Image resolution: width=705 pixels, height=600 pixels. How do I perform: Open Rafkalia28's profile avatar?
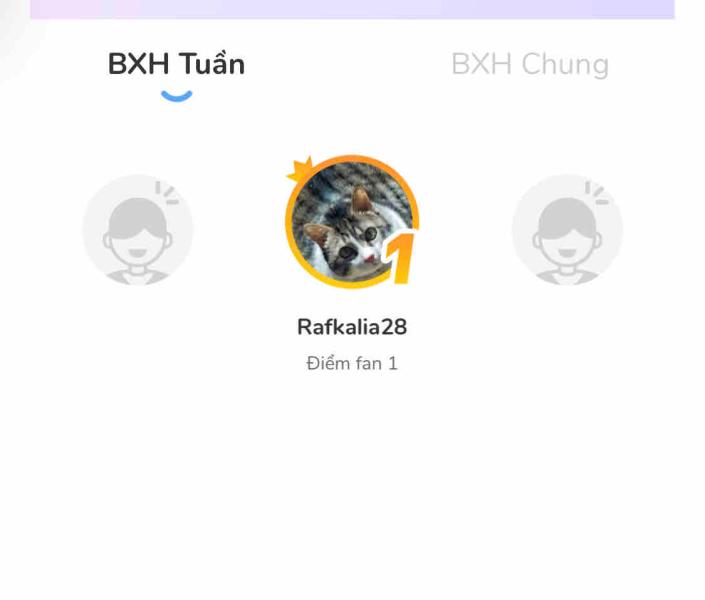(351, 223)
